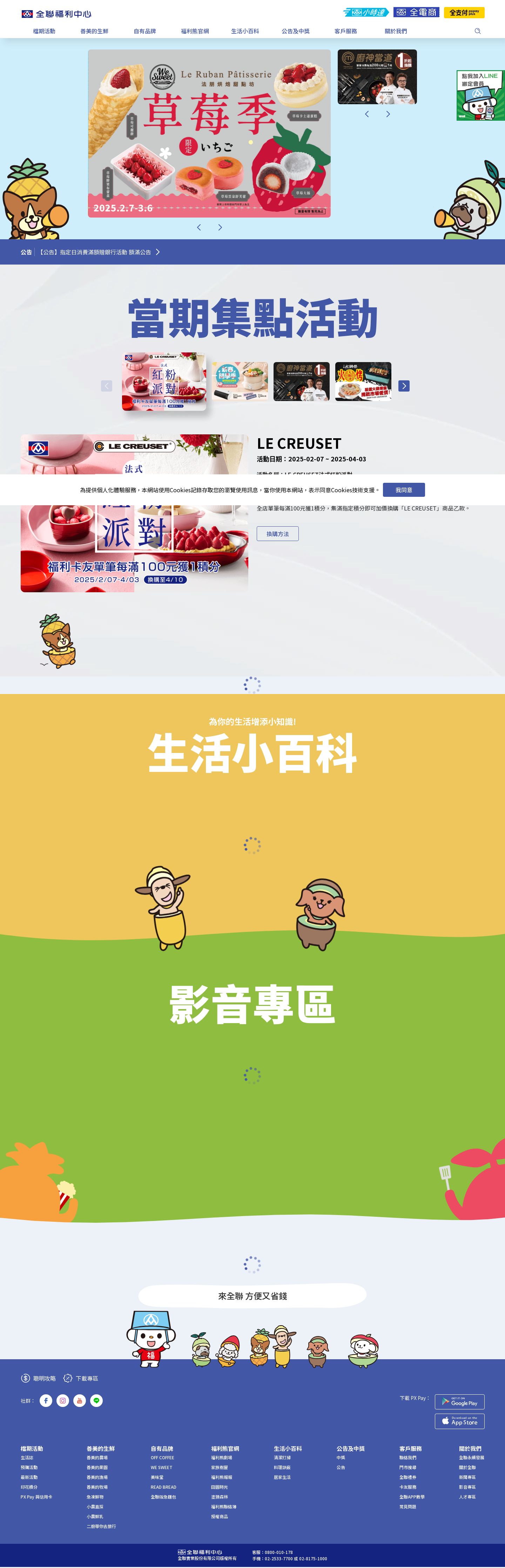Open 門市搜尋 footer link
The height and width of the screenshot is (1568, 505).
pyautogui.click(x=408, y=1468)
